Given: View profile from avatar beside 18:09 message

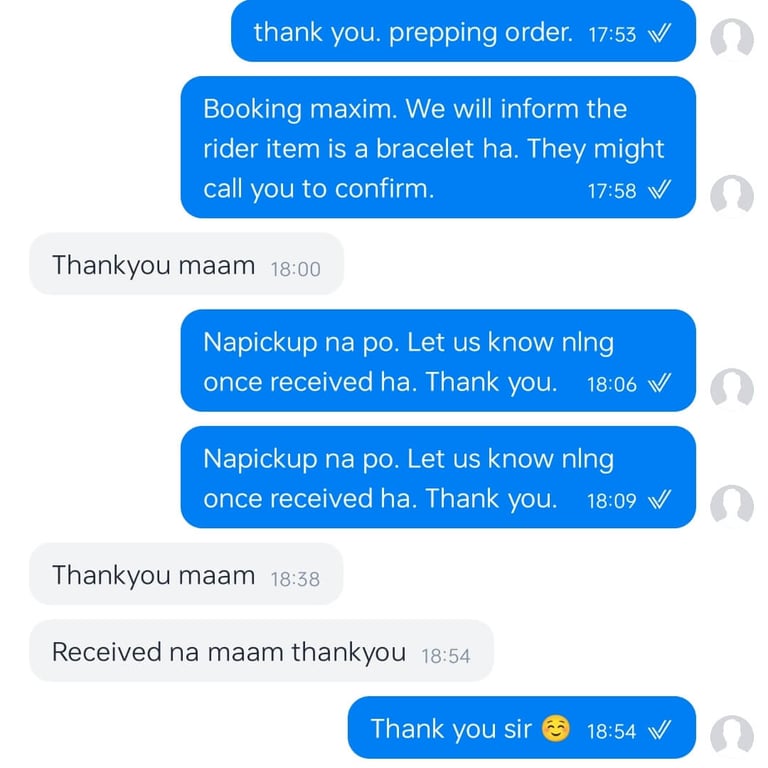Looking at the screenshot, I should tap(731, 505).
